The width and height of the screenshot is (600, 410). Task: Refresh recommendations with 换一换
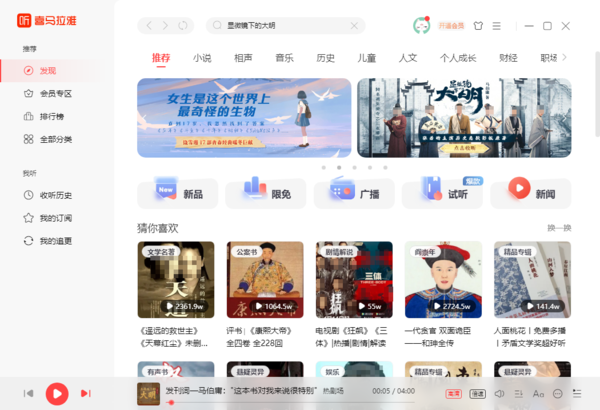(x=559, y=228)
